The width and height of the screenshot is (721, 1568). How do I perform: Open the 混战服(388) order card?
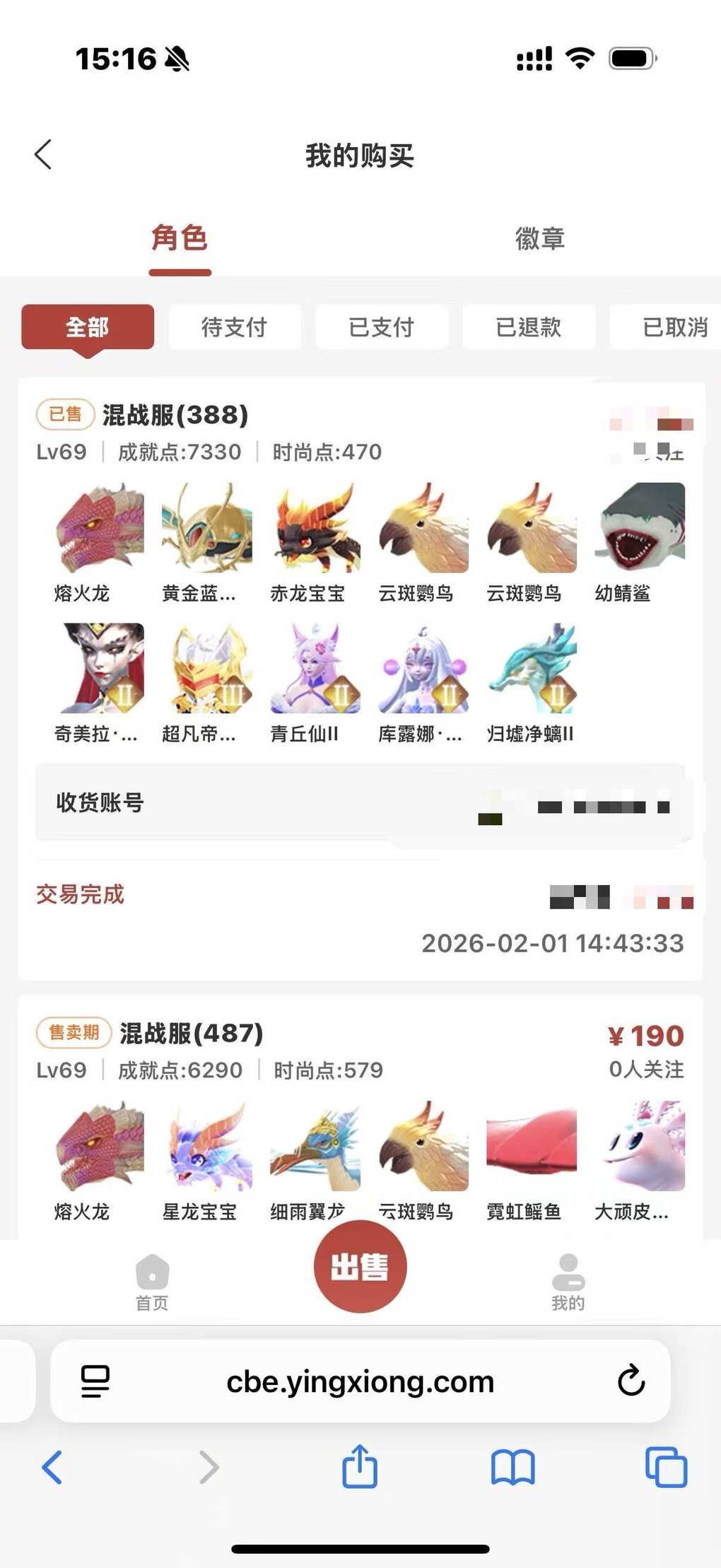click(x=175, y=415)
